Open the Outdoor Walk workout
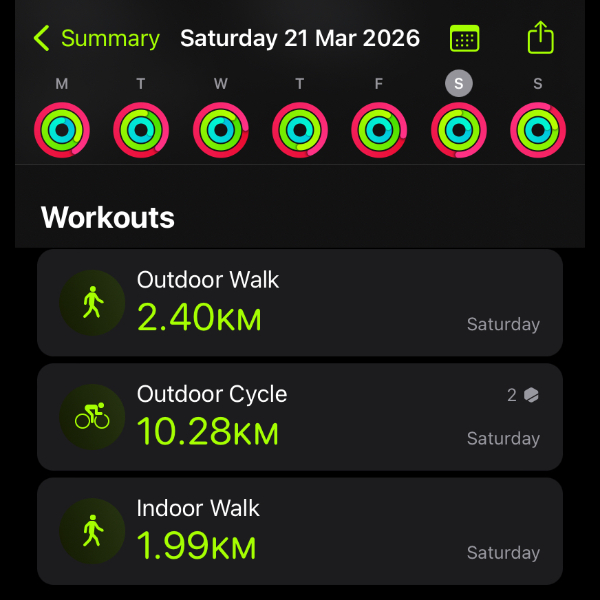 coord(300,302)
